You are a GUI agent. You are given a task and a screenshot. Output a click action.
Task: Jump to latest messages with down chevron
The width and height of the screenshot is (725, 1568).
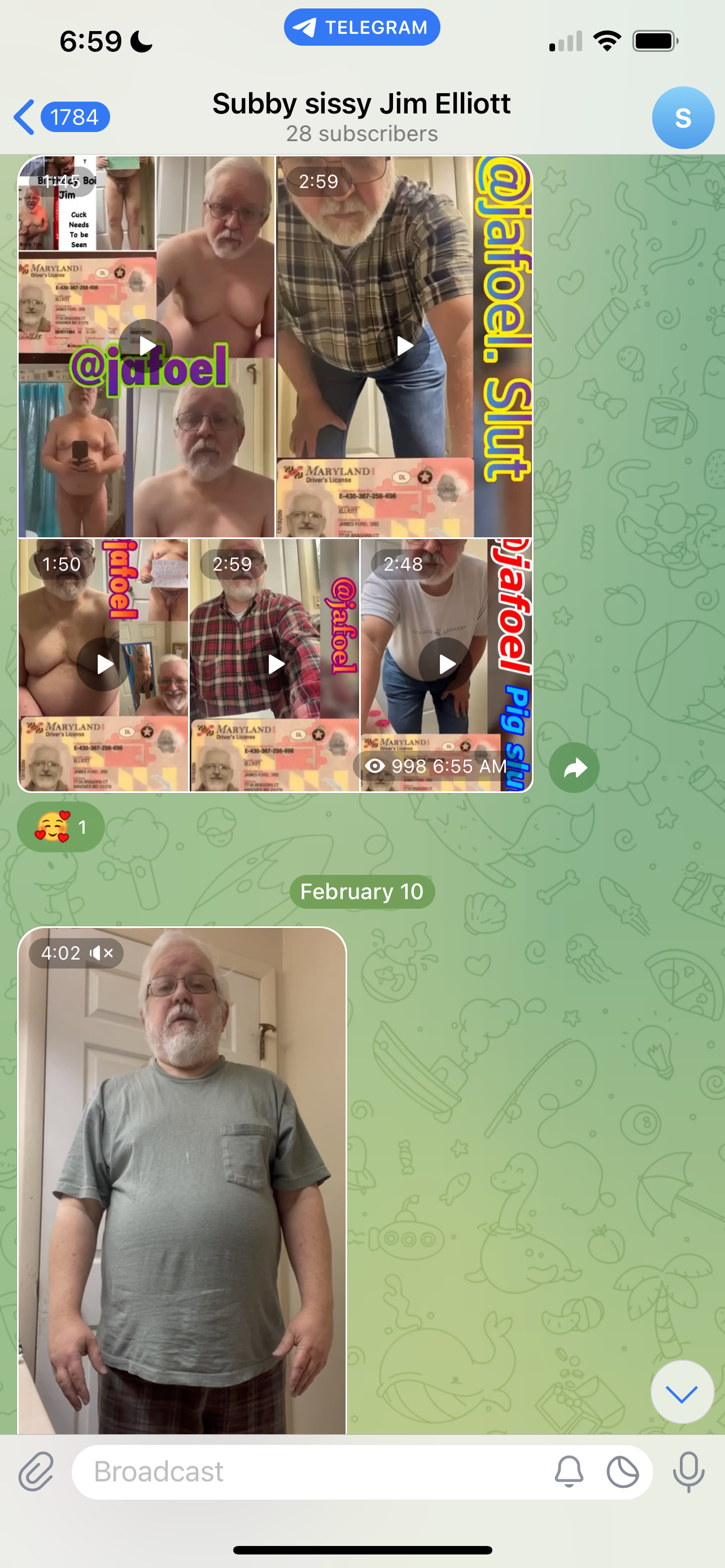tap(681, 1392)
